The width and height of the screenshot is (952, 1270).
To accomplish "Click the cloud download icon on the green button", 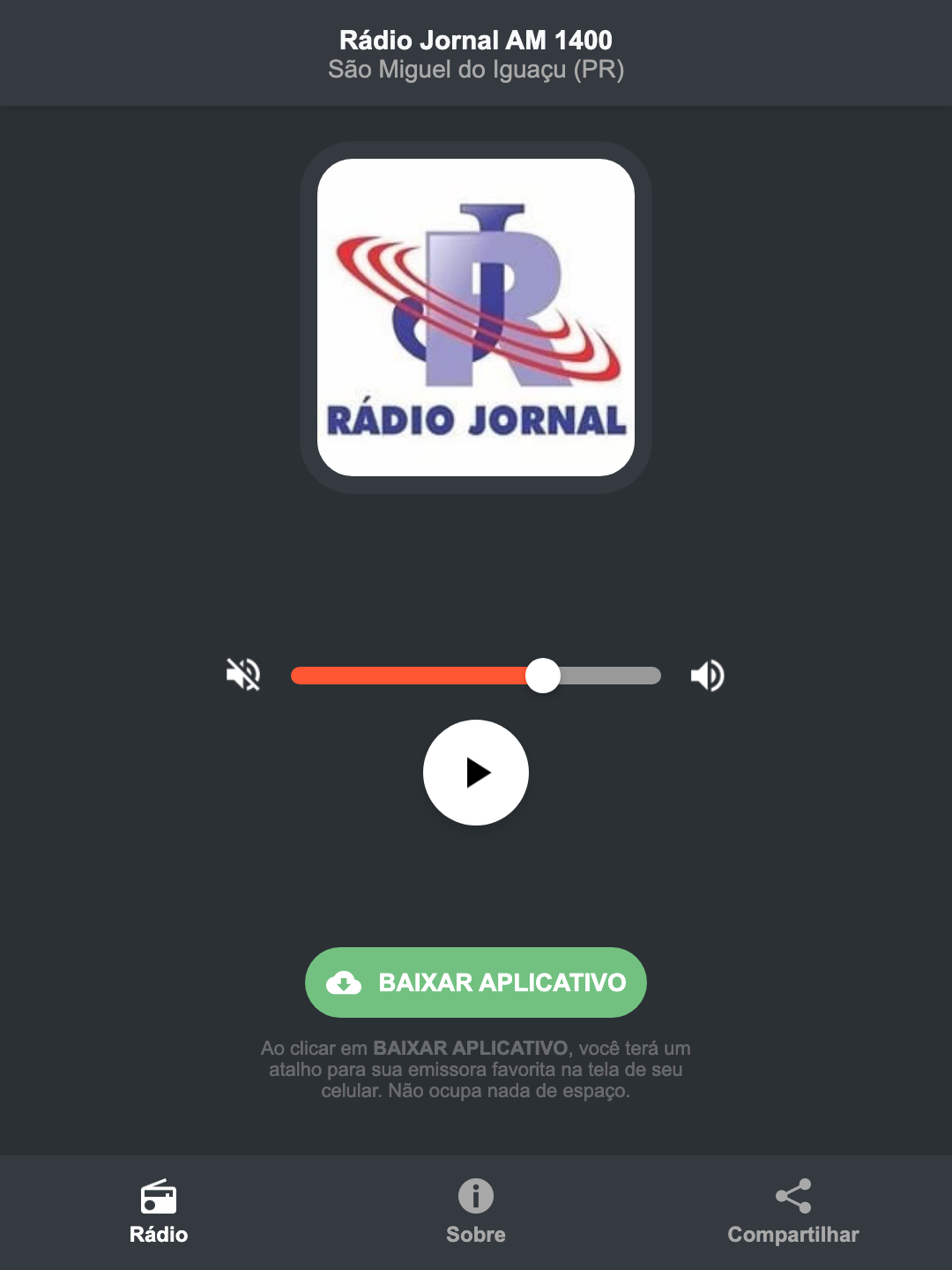I will [x=346, y=982].
